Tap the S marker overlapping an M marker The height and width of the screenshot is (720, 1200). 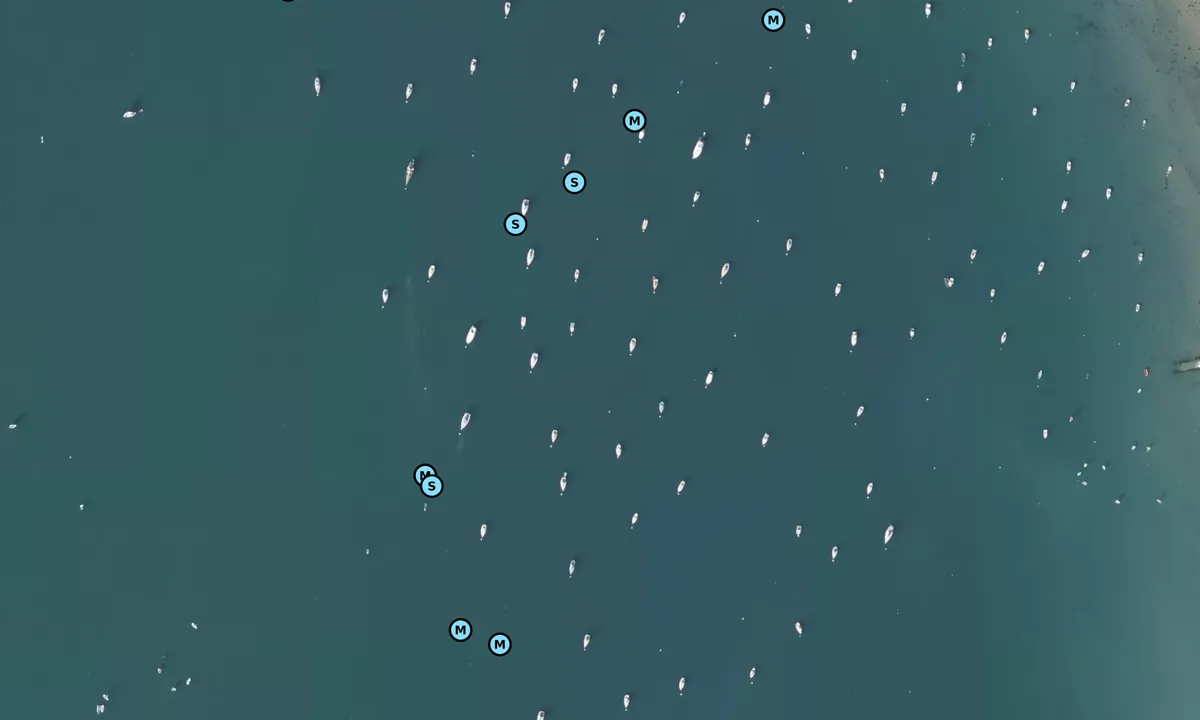coord(432,487)
